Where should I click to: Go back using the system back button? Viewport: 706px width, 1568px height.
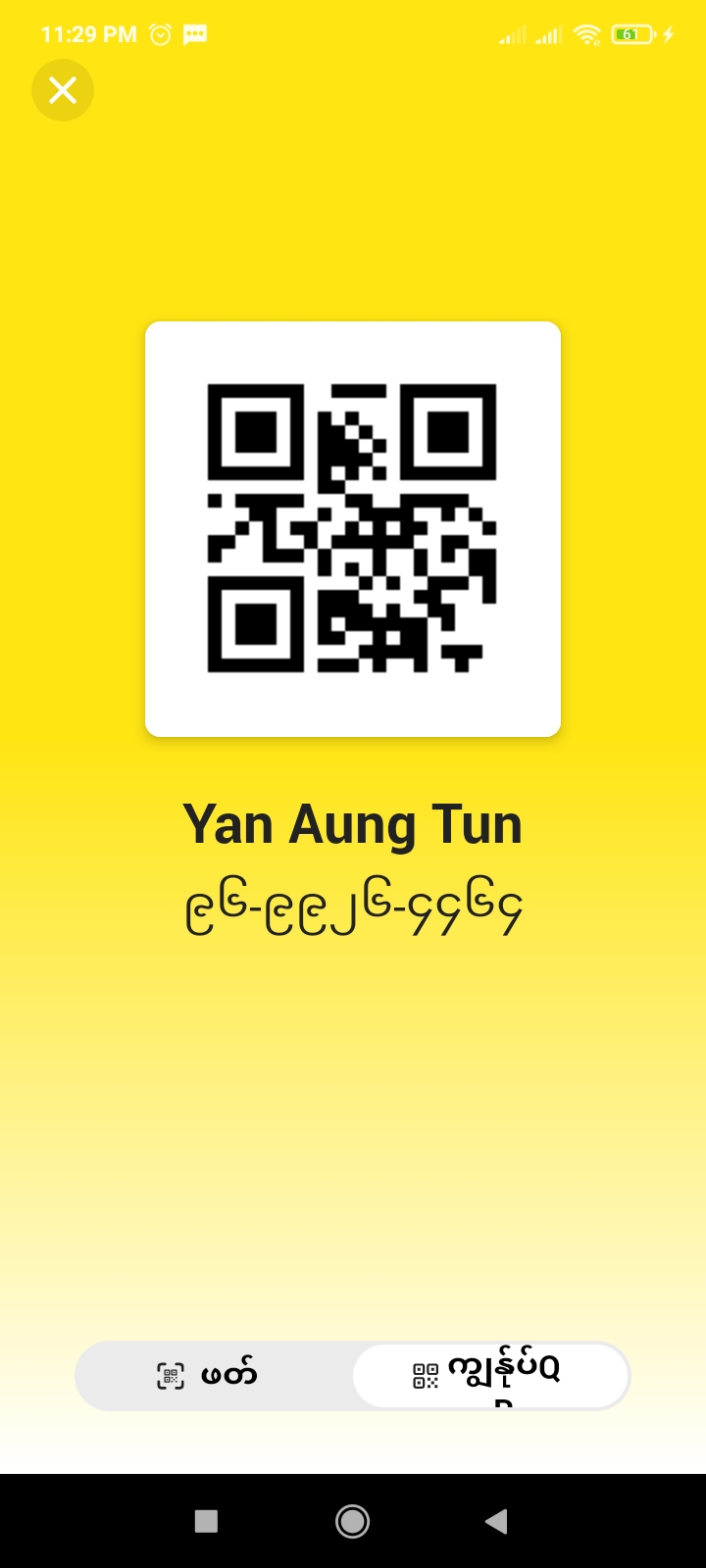[x=496, y=1521]
